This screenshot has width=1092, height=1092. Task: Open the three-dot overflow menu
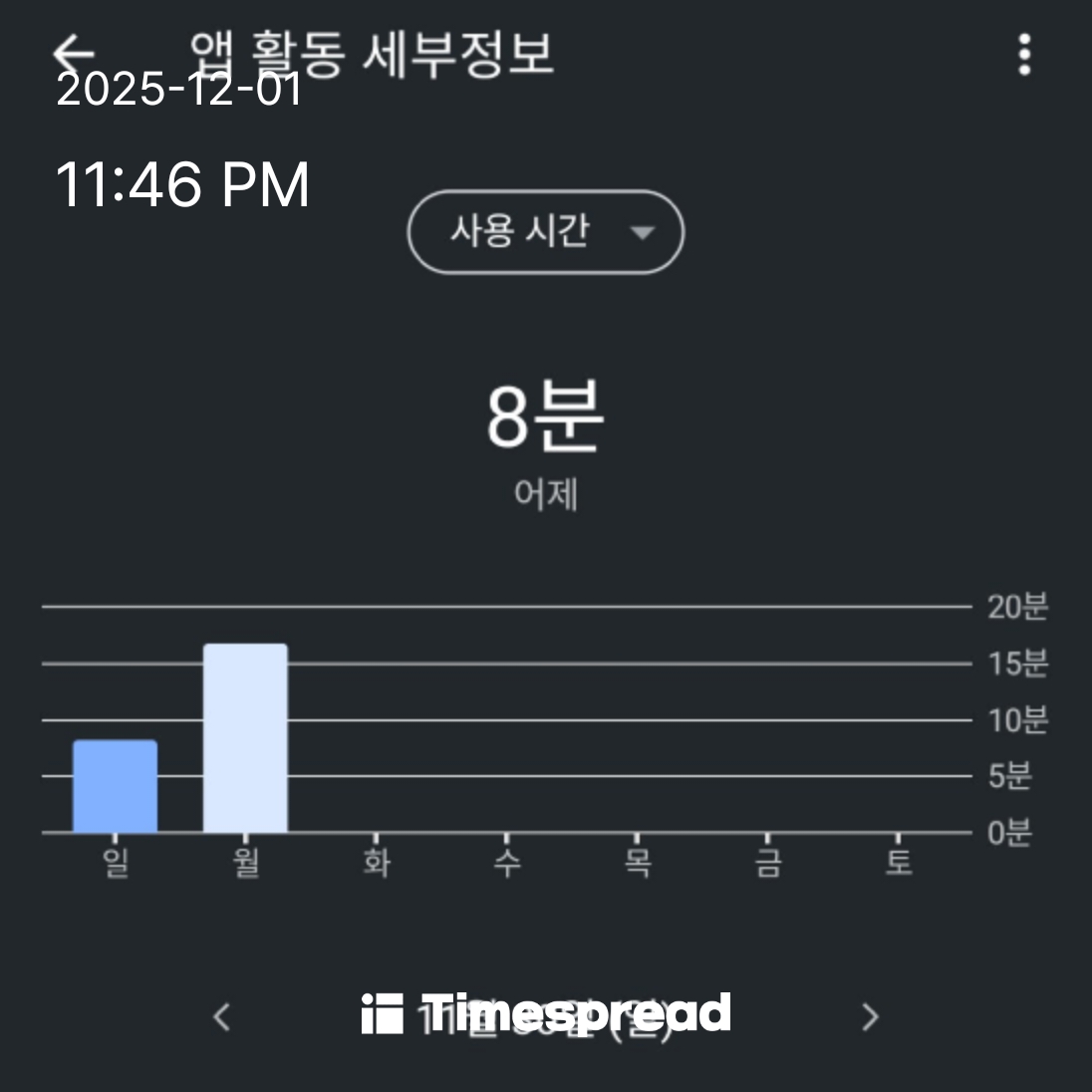click(x=1024, y=55)
